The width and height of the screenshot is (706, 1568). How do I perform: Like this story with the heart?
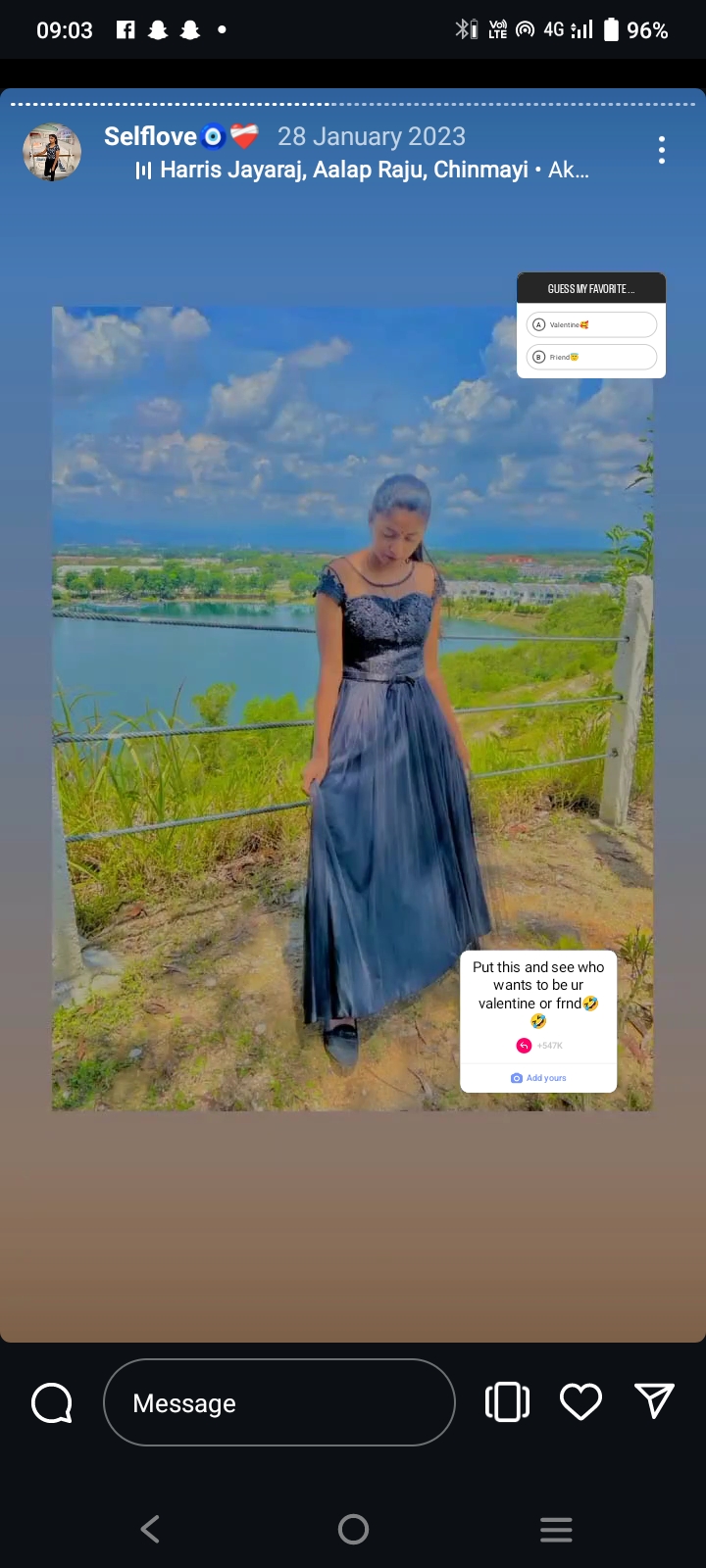(580, 1401)
